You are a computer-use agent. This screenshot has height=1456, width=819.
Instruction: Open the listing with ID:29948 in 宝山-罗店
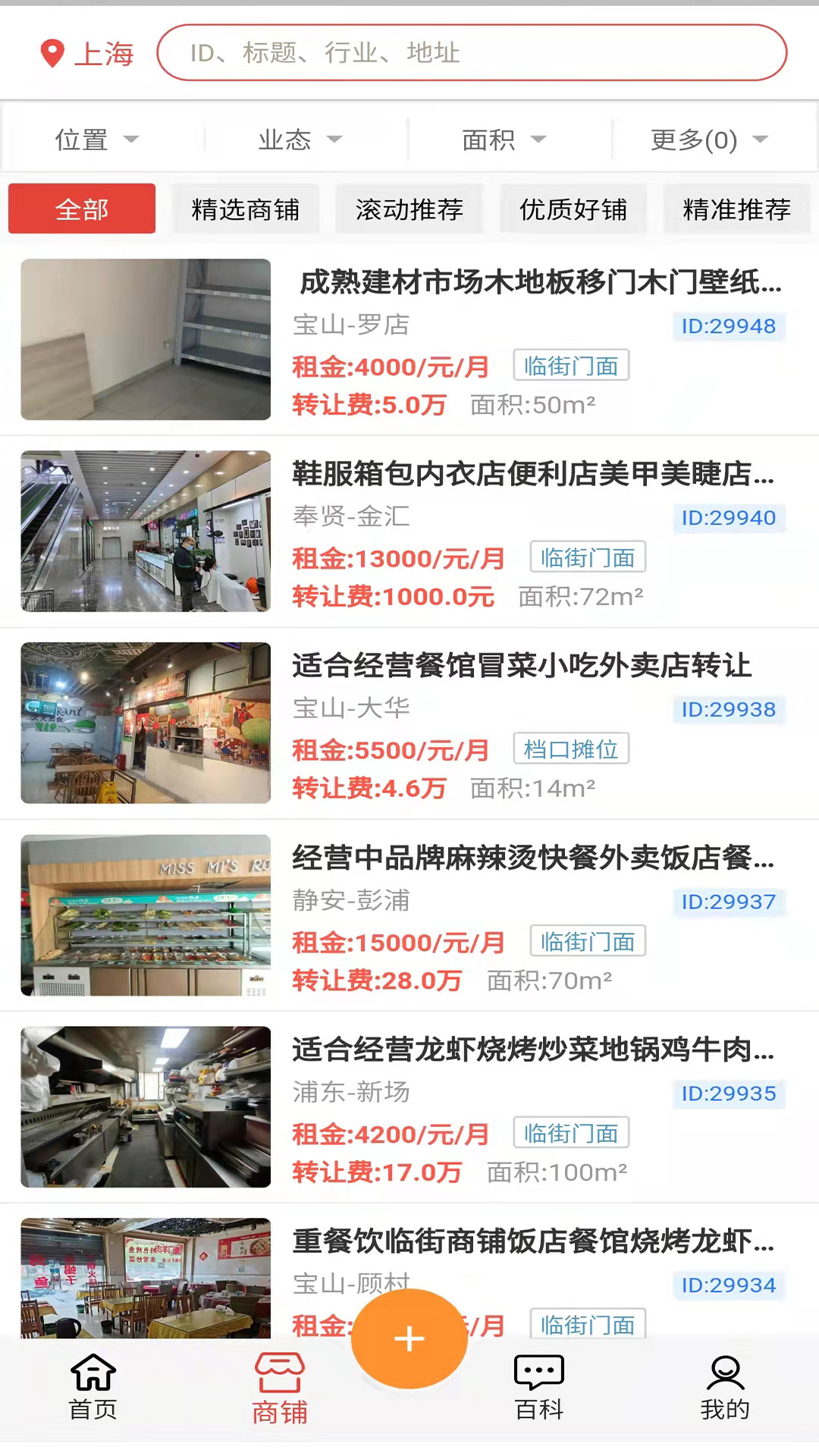(x=409, y=340)
